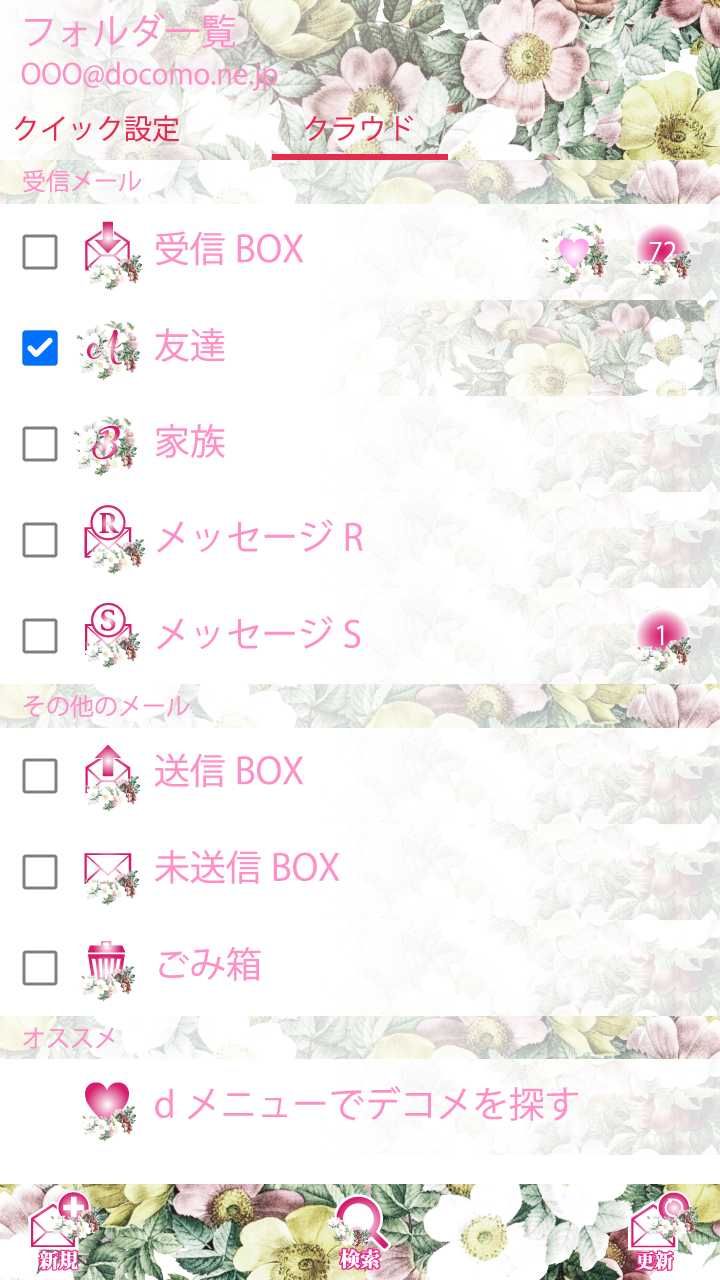Tick the メッセージ S checkbox

[x=40, y=636]
